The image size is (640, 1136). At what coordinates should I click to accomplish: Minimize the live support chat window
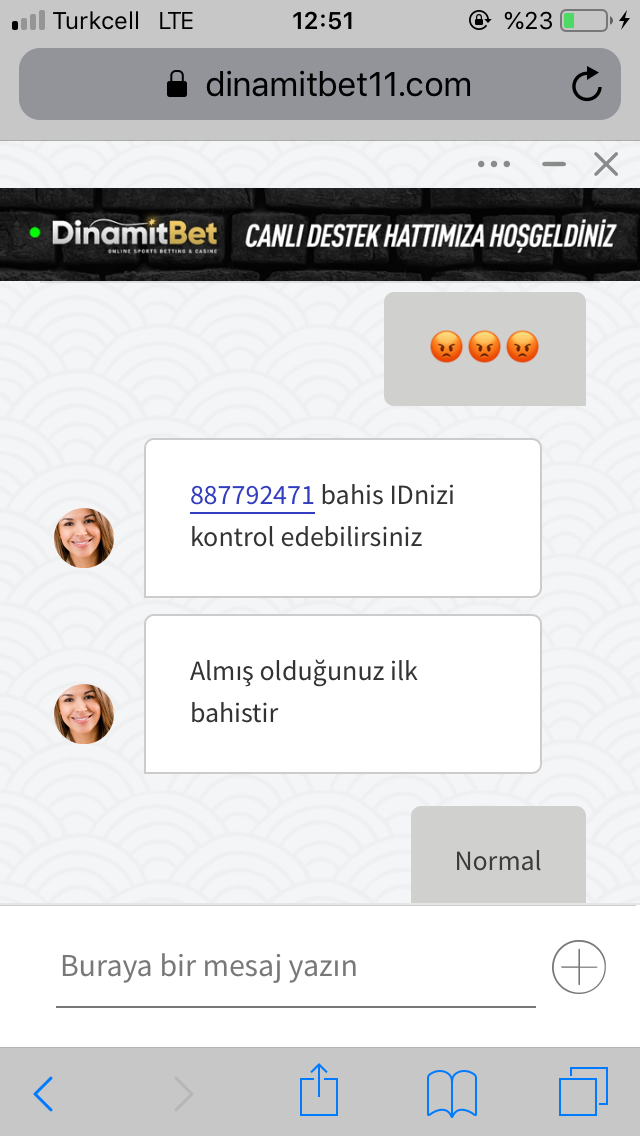point(554,164)
